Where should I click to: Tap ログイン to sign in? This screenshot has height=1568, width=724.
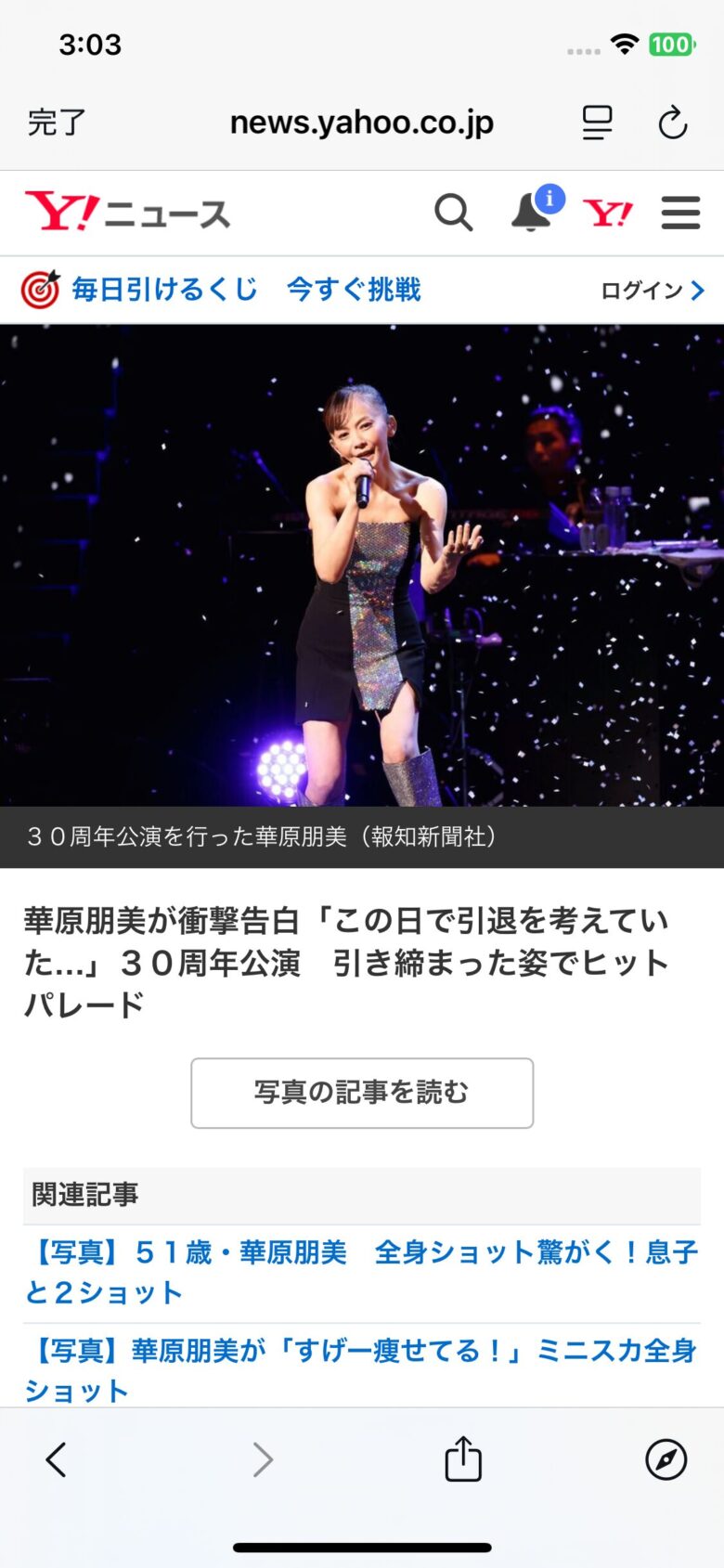(x=652, y=291)
